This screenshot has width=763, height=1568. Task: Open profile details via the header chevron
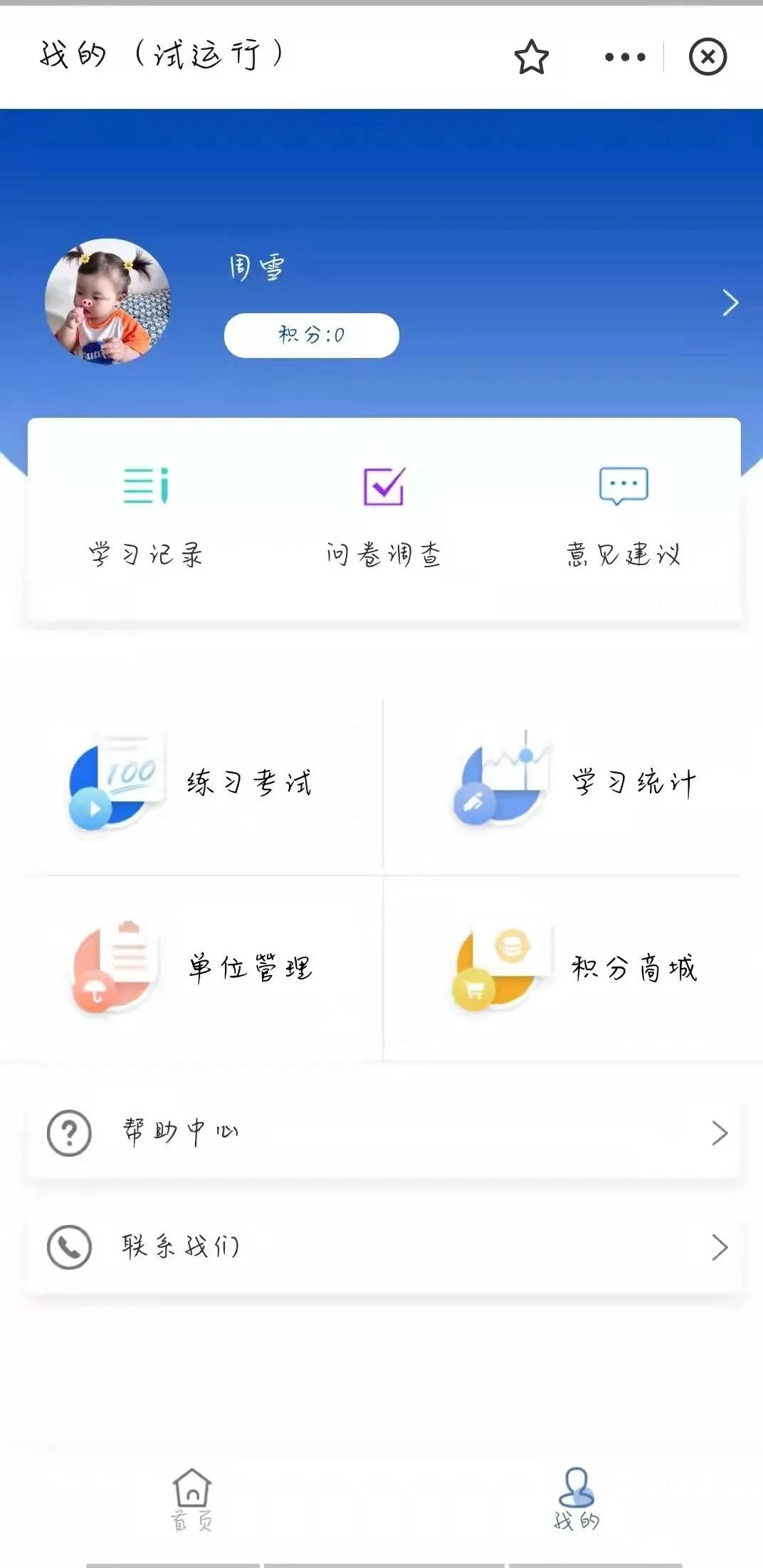click(x=730, y=303)
